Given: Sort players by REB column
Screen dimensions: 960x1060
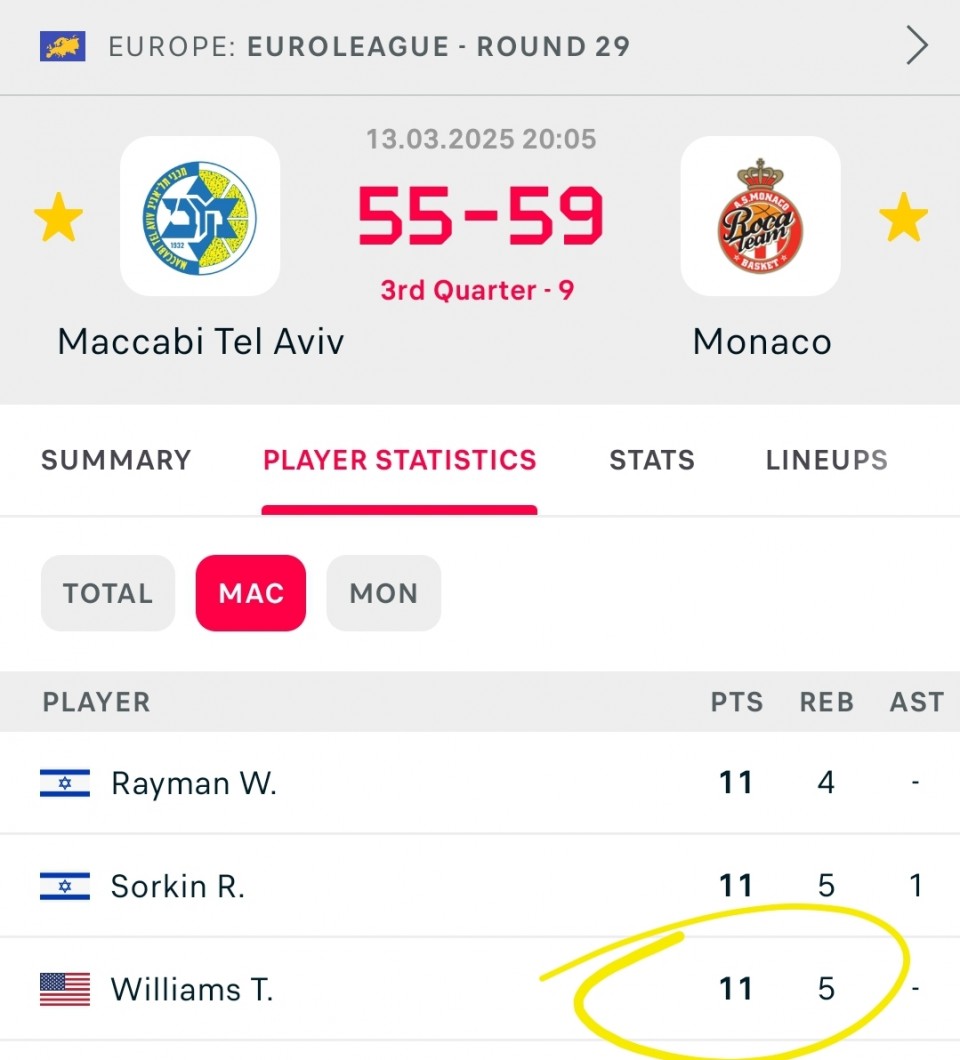Looking at the screenshot, I should click(826, 702).
